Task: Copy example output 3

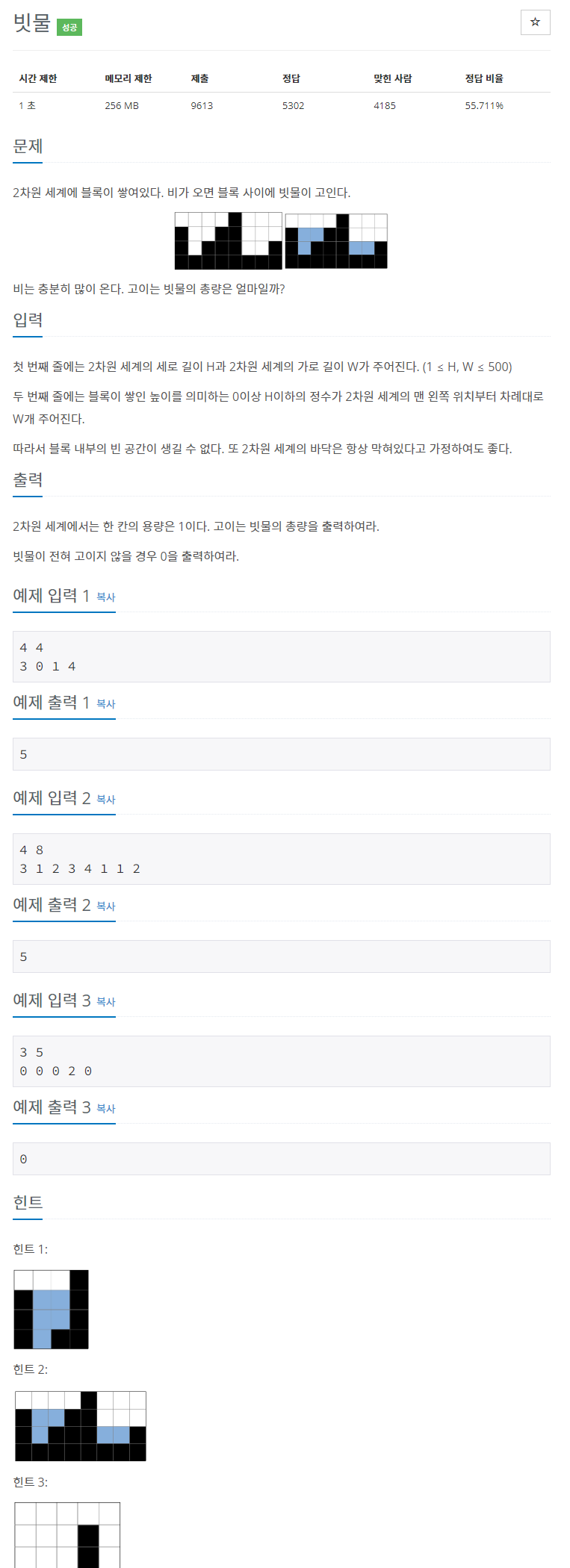Action: click(106, 1109)
